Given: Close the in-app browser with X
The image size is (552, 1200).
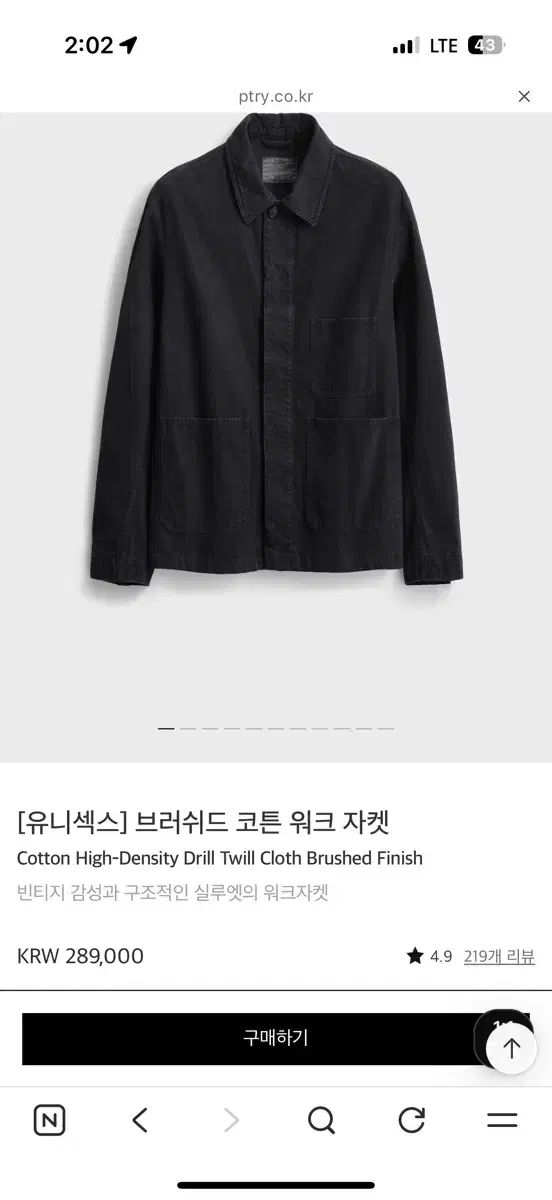Looking at the screenshot, I should (x=524, y=97).
